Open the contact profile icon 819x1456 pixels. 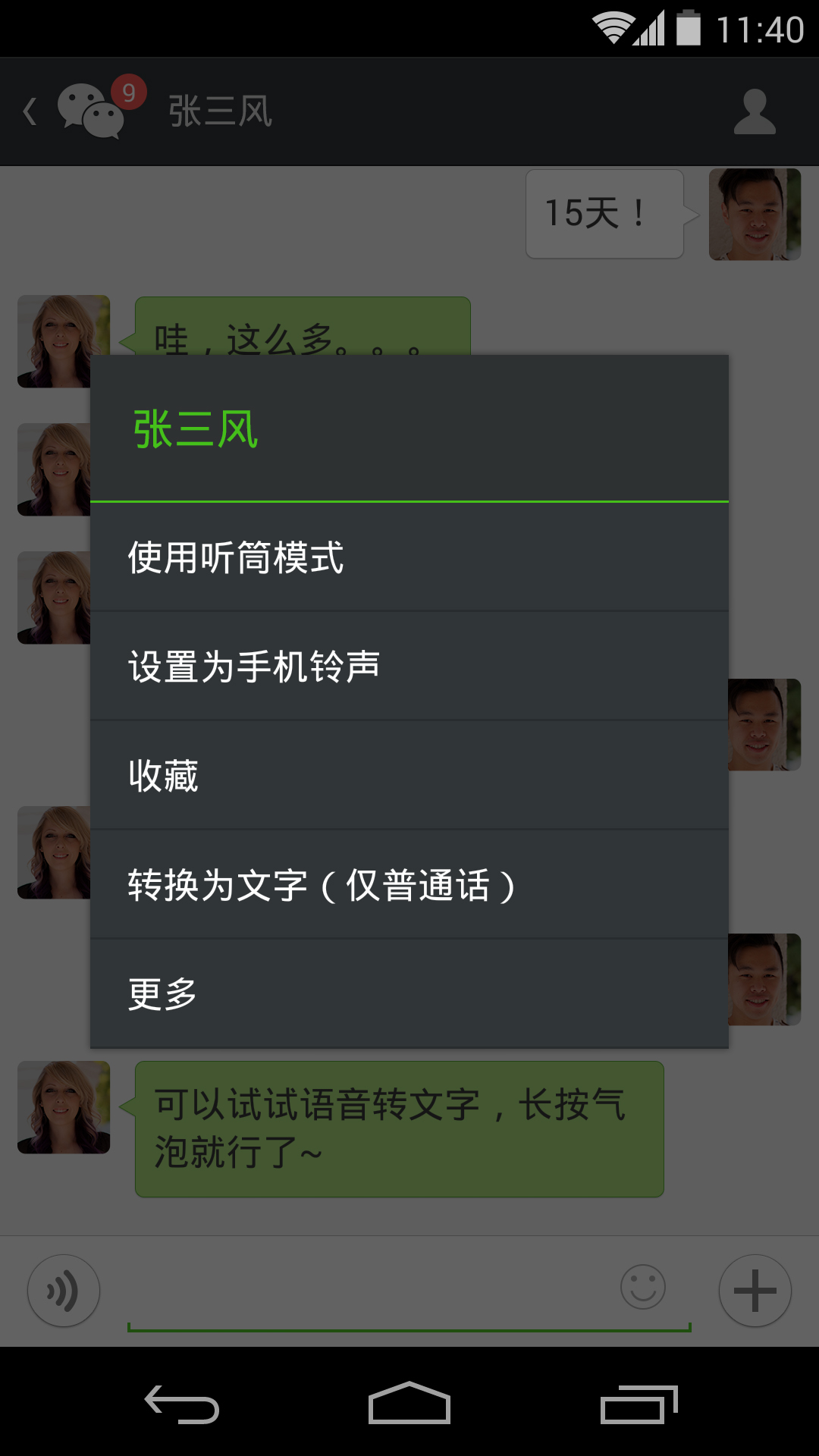click(x=755, y=111)
